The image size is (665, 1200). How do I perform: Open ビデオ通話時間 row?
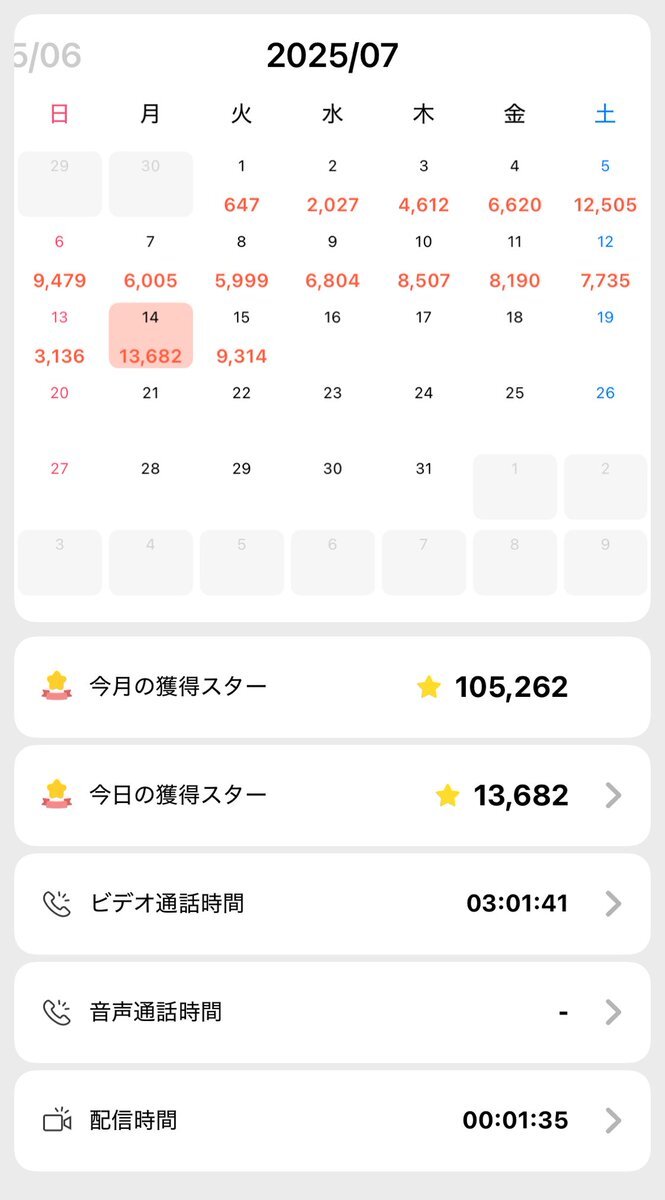point(332,904)
